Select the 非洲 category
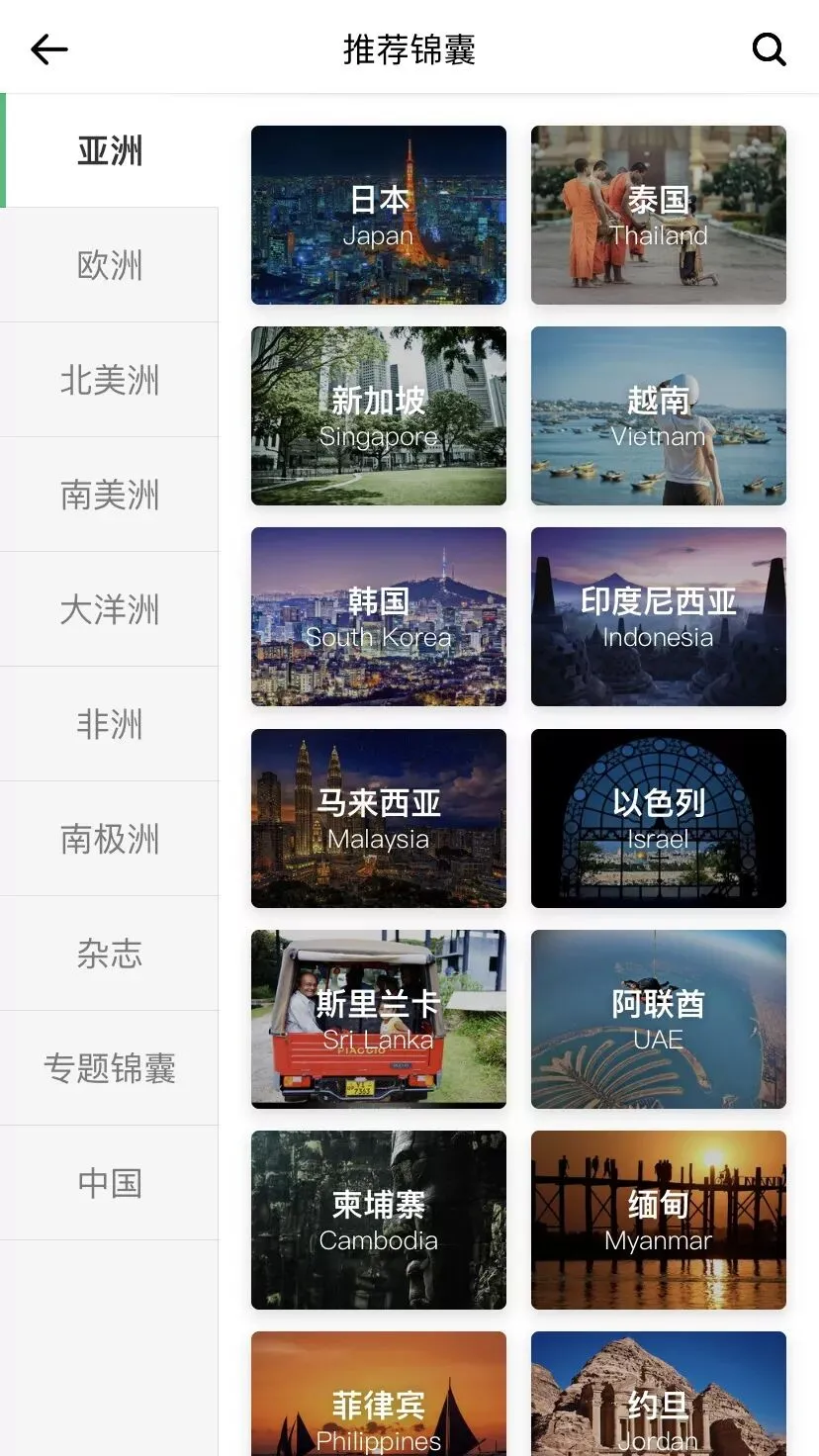Viewport: 819px width, 1456px height. [x=109, y=724]
